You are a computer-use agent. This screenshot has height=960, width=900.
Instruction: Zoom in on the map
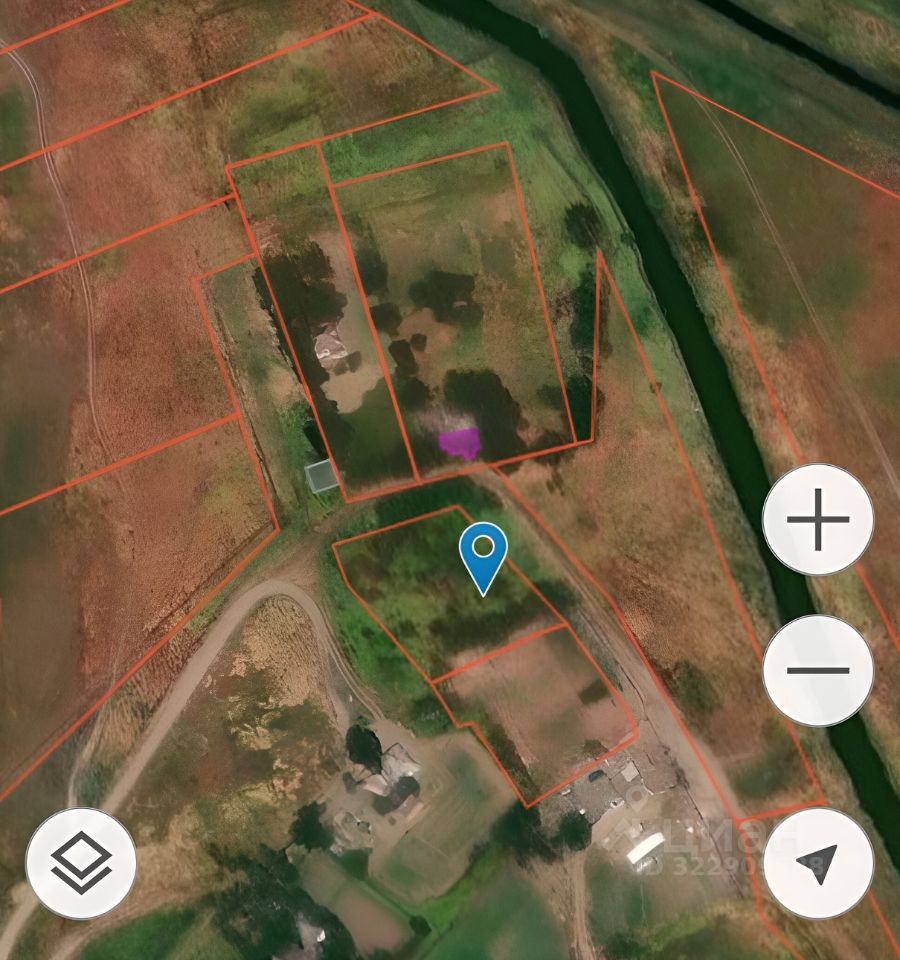(x=818, y=520)
